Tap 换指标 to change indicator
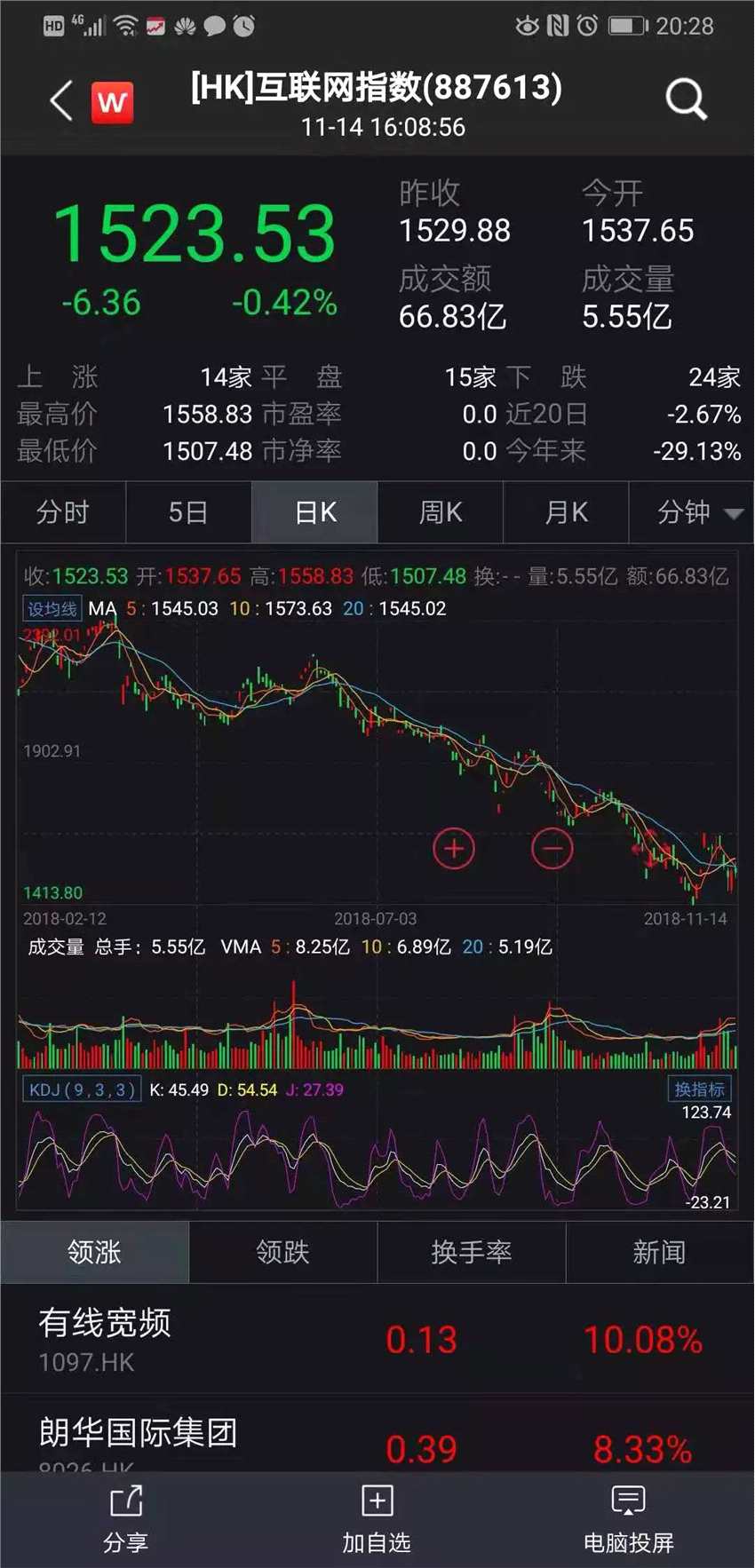The width and height of the screenshot is (755, 1568). pyautogui.click(x=699, y=1089)
